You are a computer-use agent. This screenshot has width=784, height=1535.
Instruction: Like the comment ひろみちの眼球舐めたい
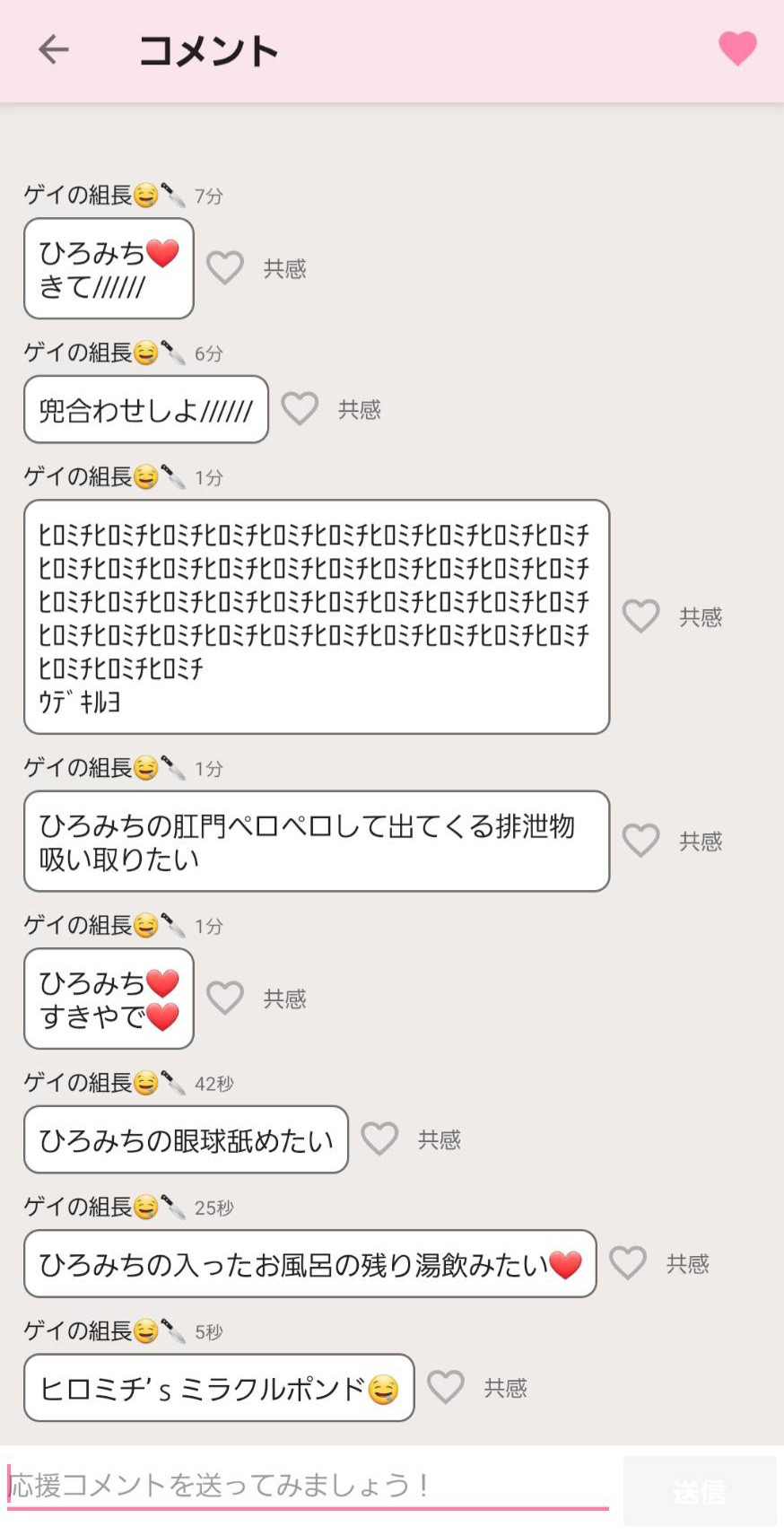[x=379, y=1138]
